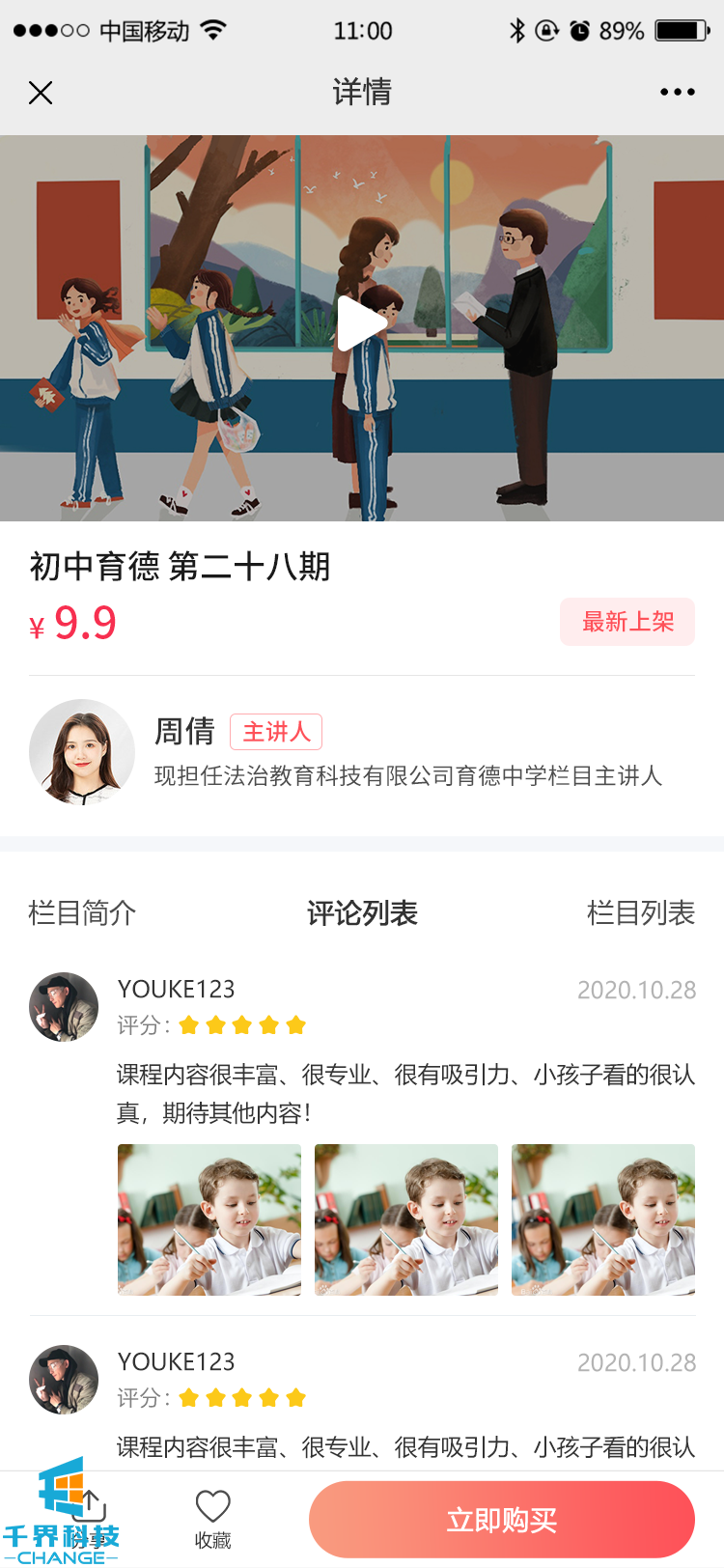
Task: Close the 详情 page
Action: pyautogui.click(x=41, y=93)
